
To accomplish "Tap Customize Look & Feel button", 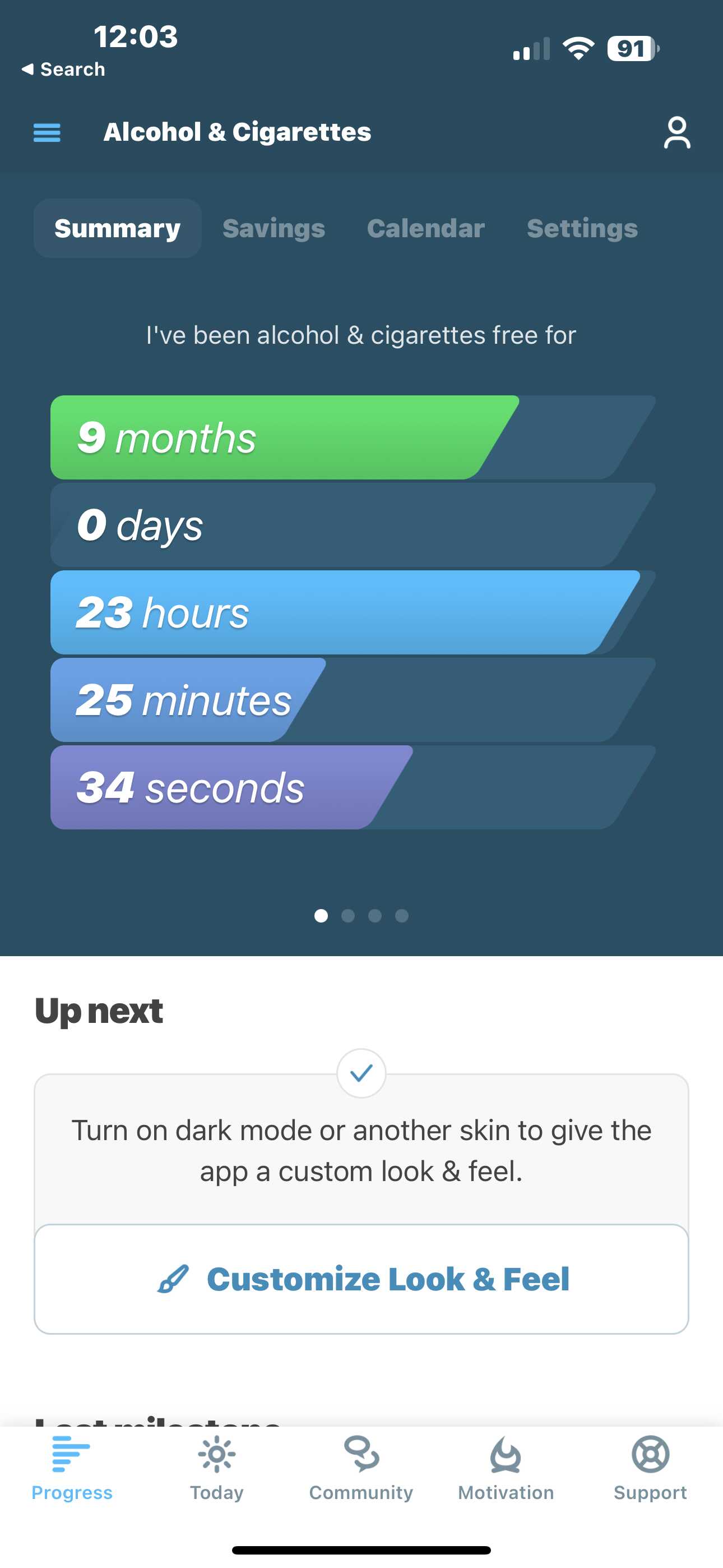I will tap(361, 1279).
